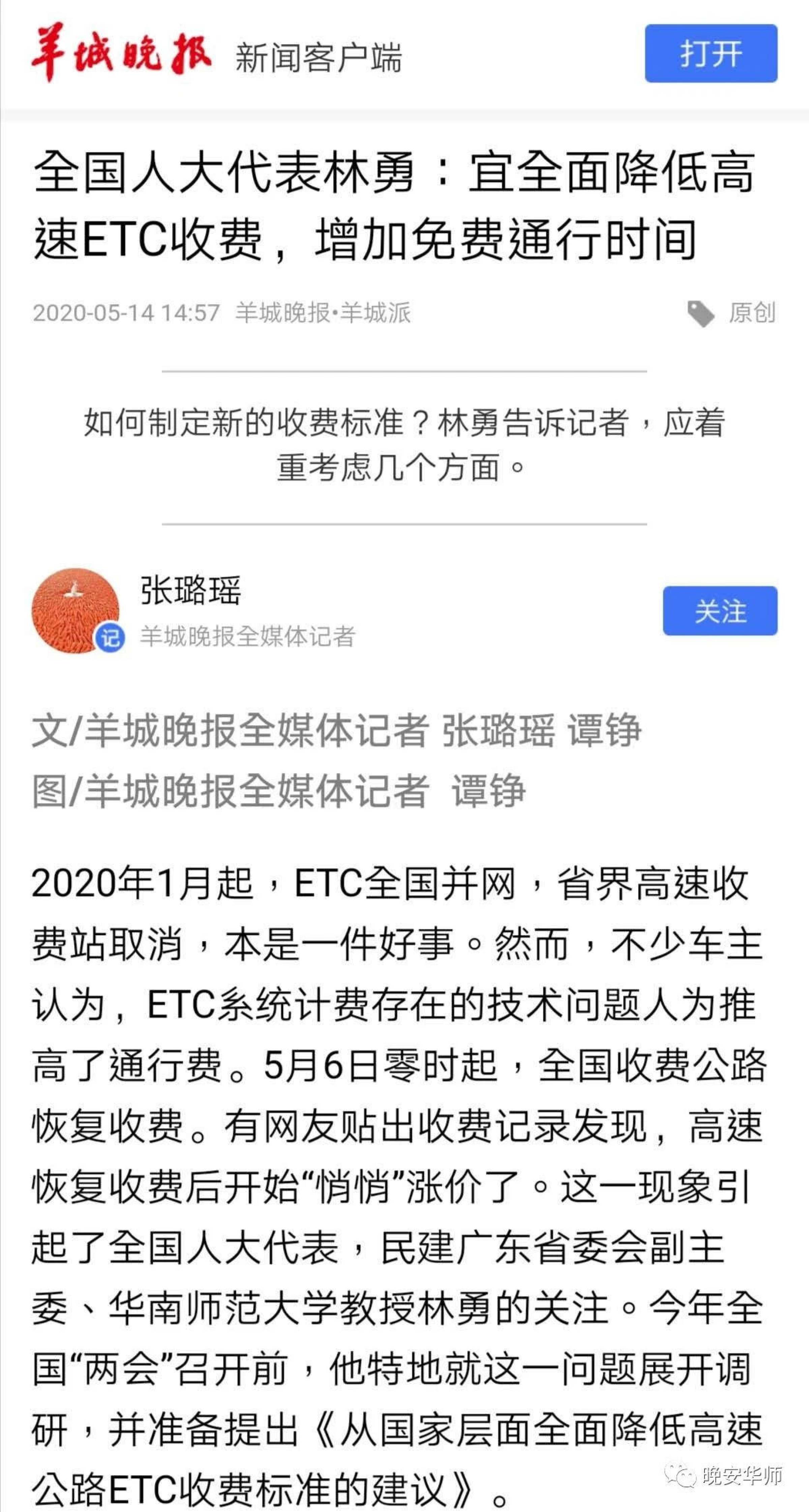Tap the 打开 button to open app
The image size is (809, 1512).
[711, 53]
